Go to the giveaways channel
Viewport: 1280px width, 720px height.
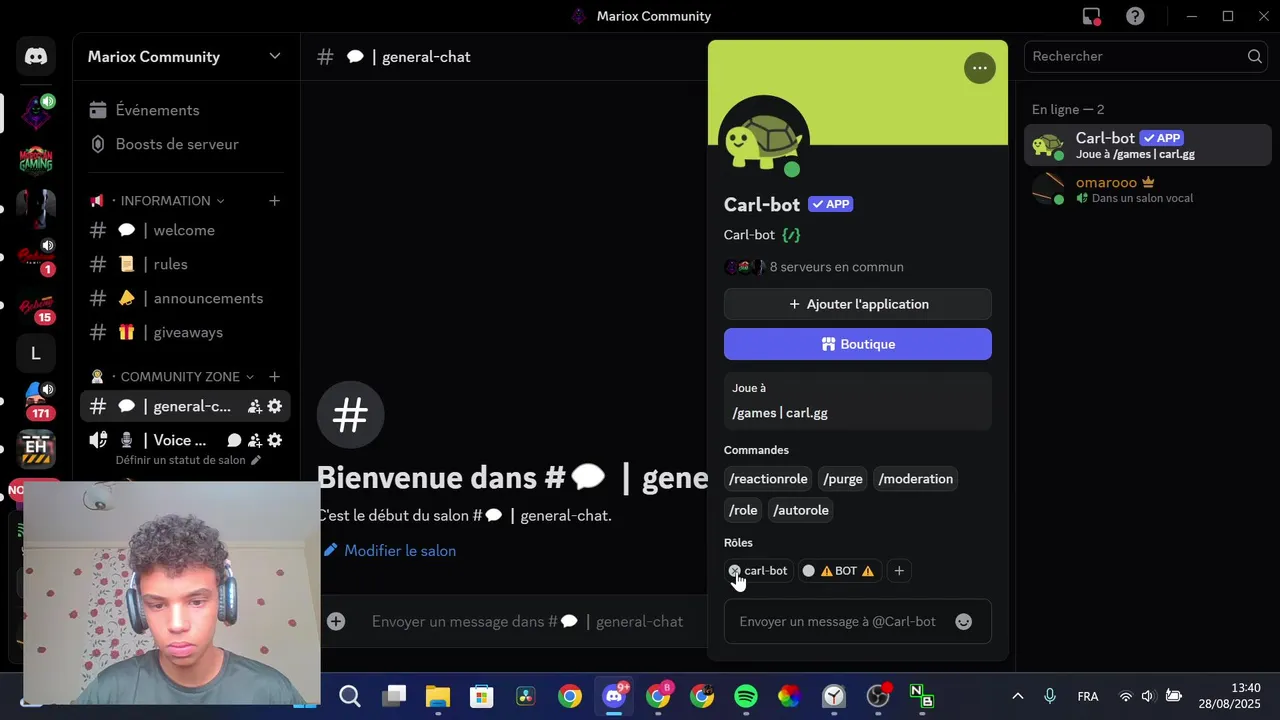click(x=187, y=332)
